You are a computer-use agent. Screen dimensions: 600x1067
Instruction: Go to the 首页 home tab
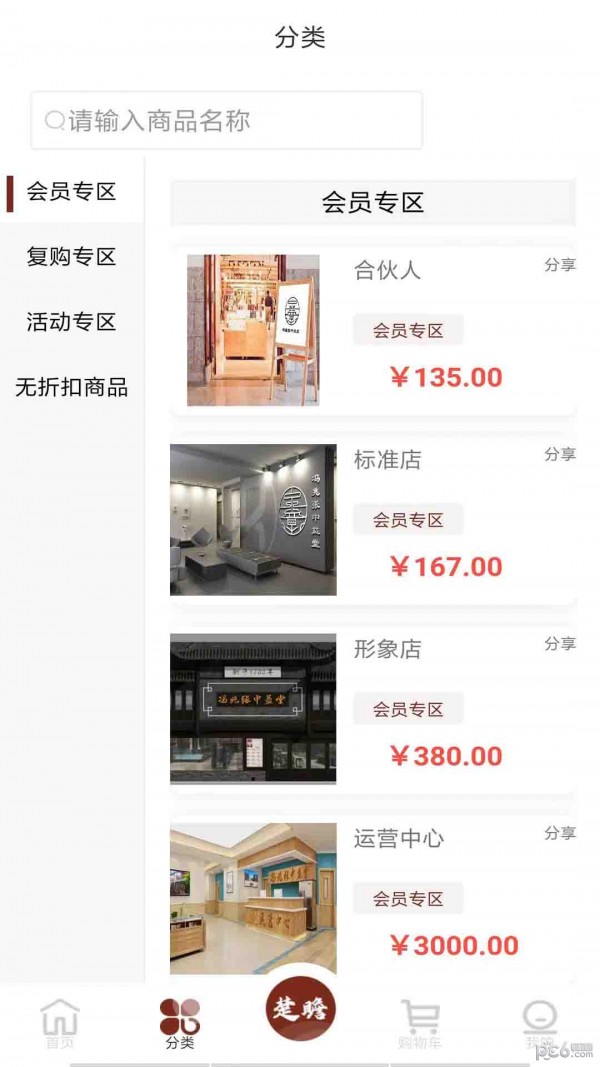(x=59, y=1025)
